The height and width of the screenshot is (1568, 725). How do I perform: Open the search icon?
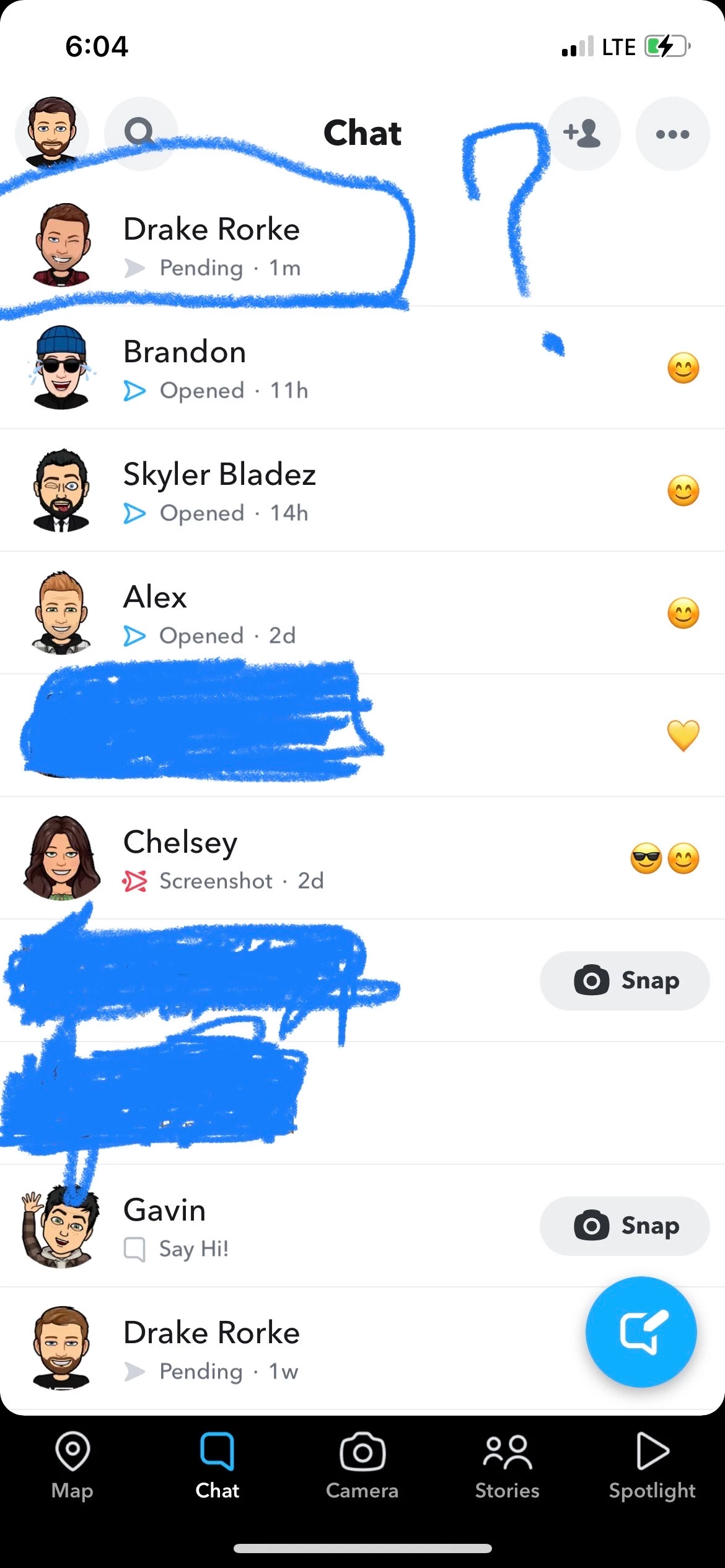tap(141, 133)
